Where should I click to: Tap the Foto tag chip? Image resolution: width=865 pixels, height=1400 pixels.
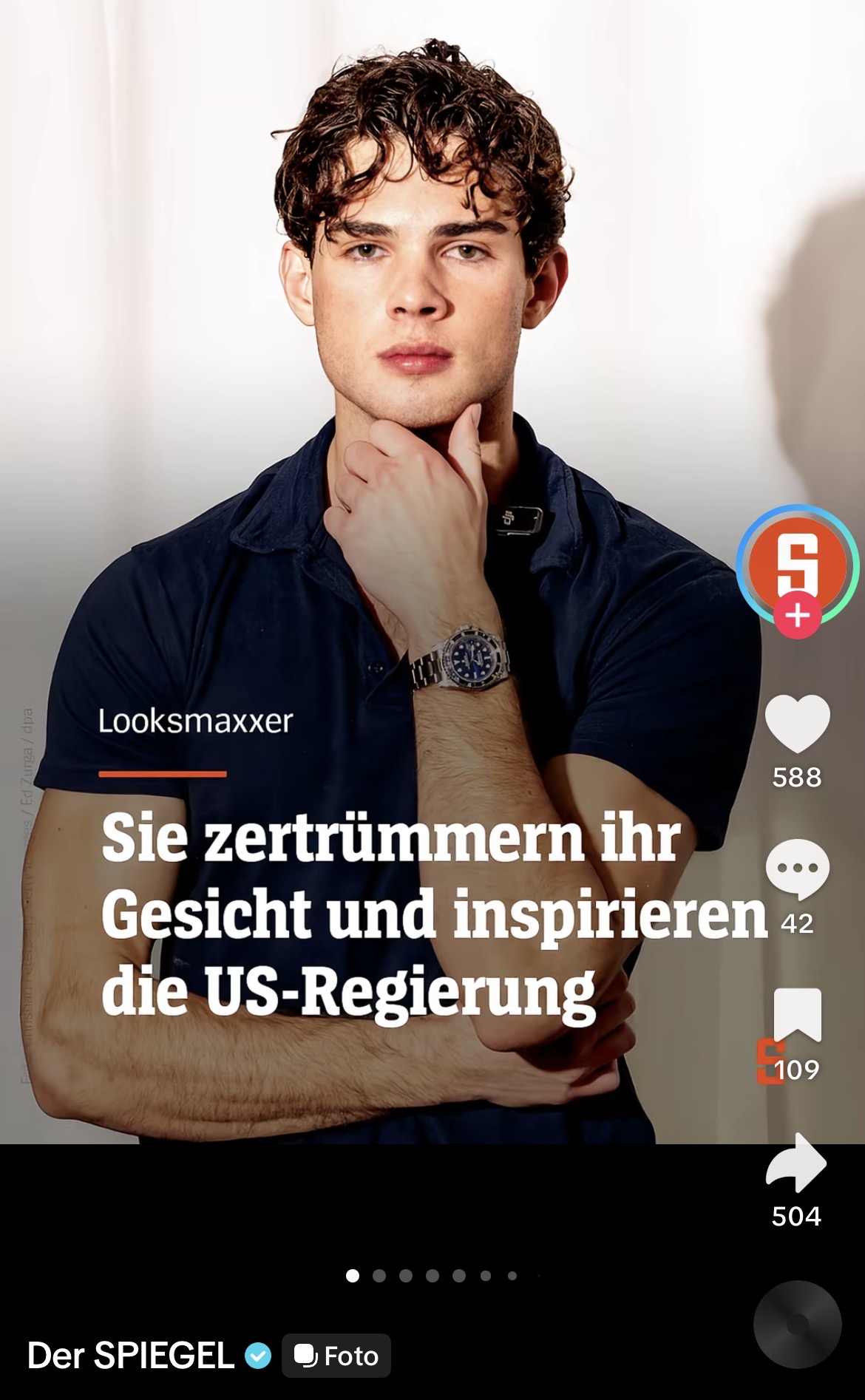(x=336, y=1356)
